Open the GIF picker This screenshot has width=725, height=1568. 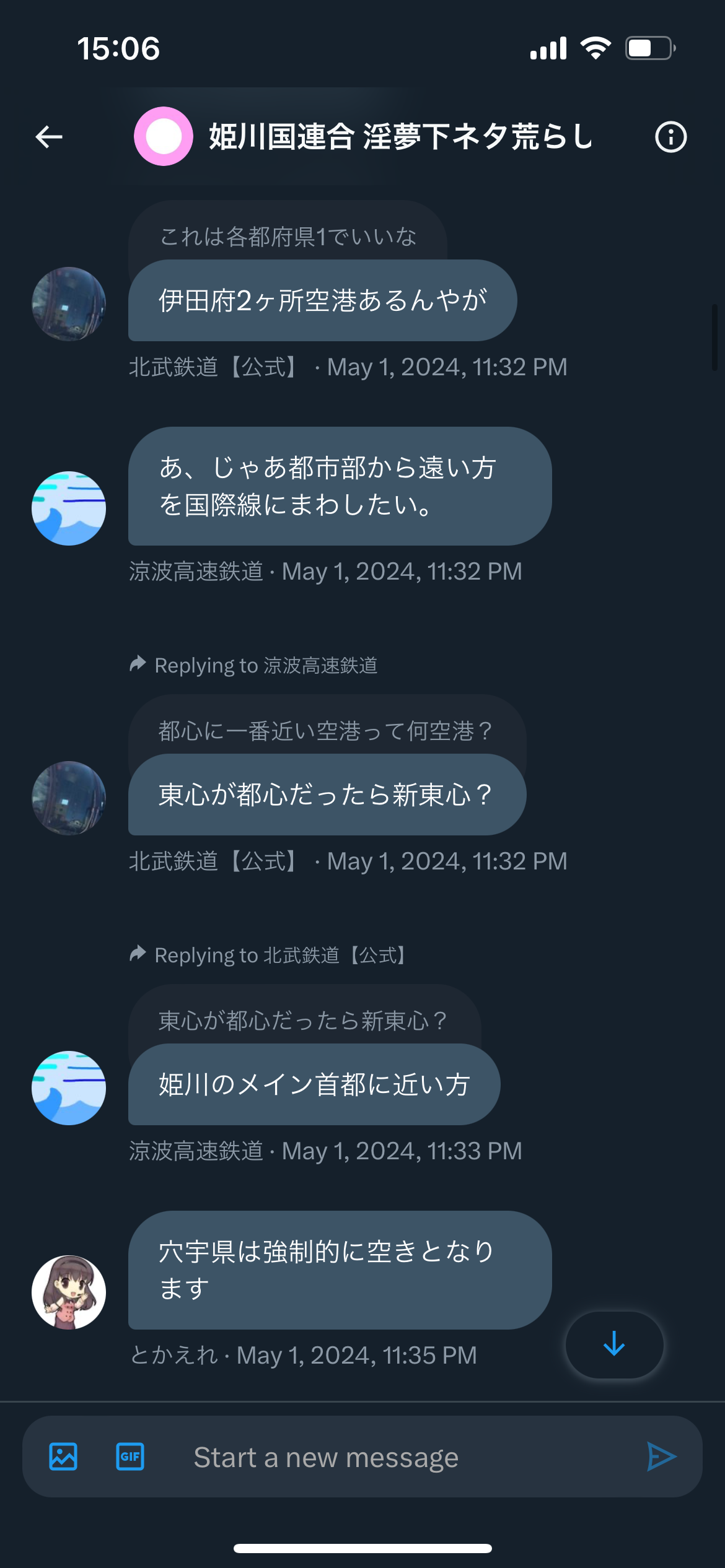coord(130,1457)
